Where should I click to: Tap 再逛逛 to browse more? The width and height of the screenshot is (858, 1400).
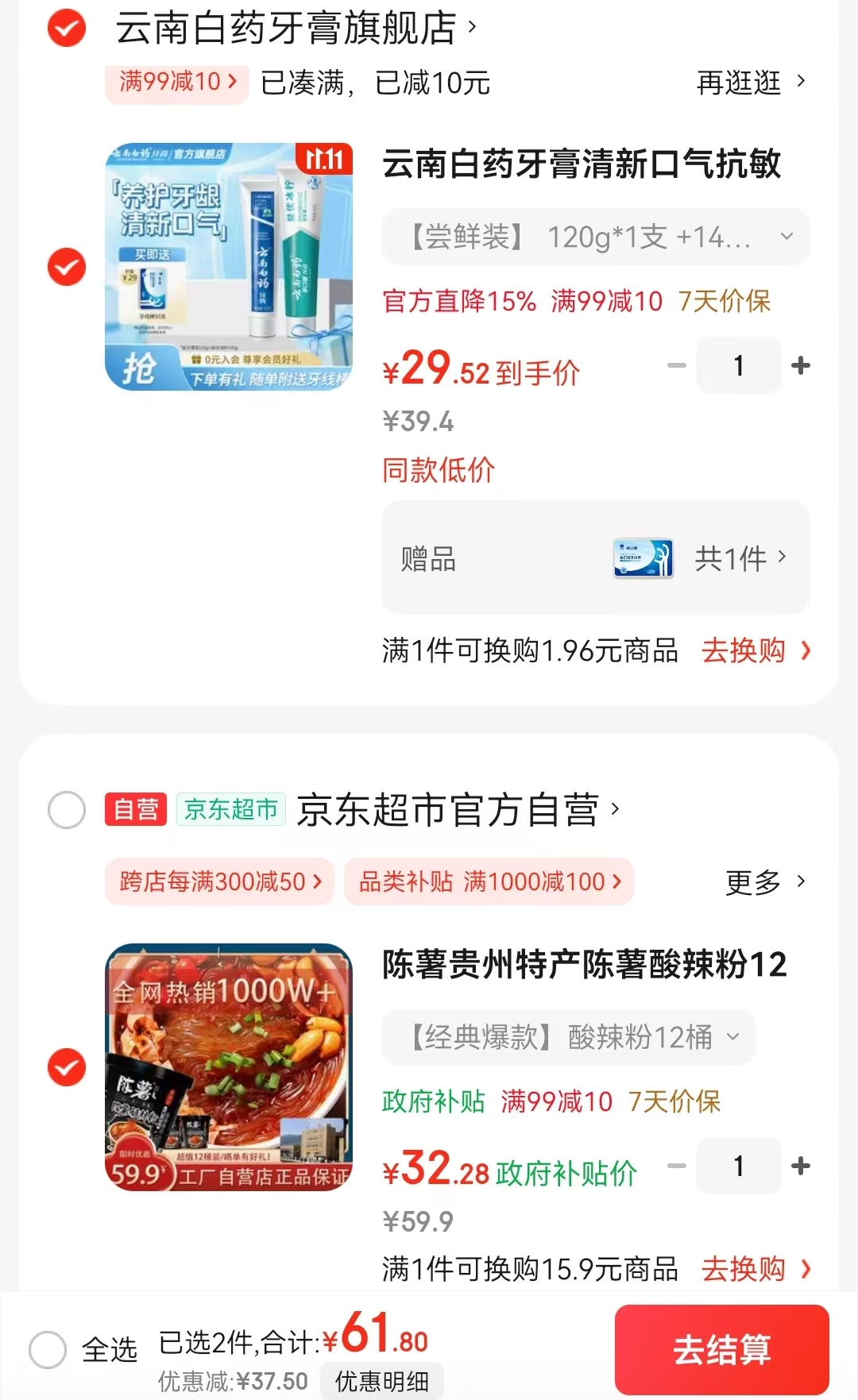(750, 82)
